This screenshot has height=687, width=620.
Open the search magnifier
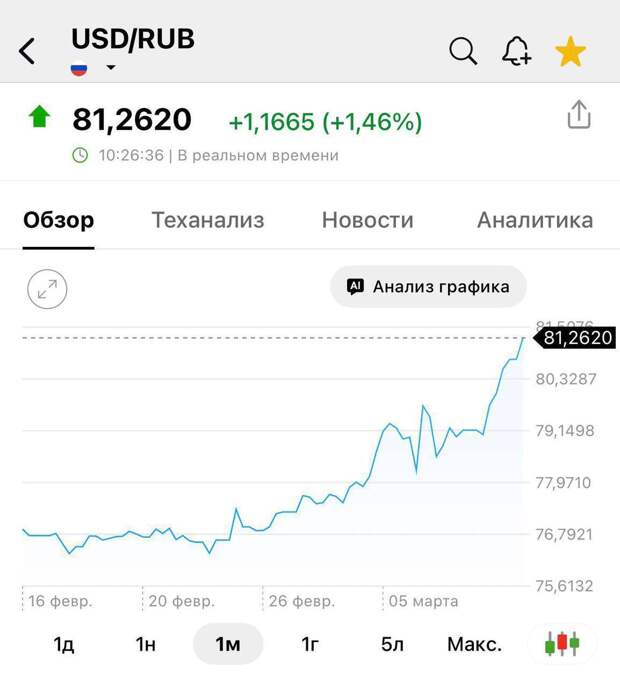pos(463,51)
